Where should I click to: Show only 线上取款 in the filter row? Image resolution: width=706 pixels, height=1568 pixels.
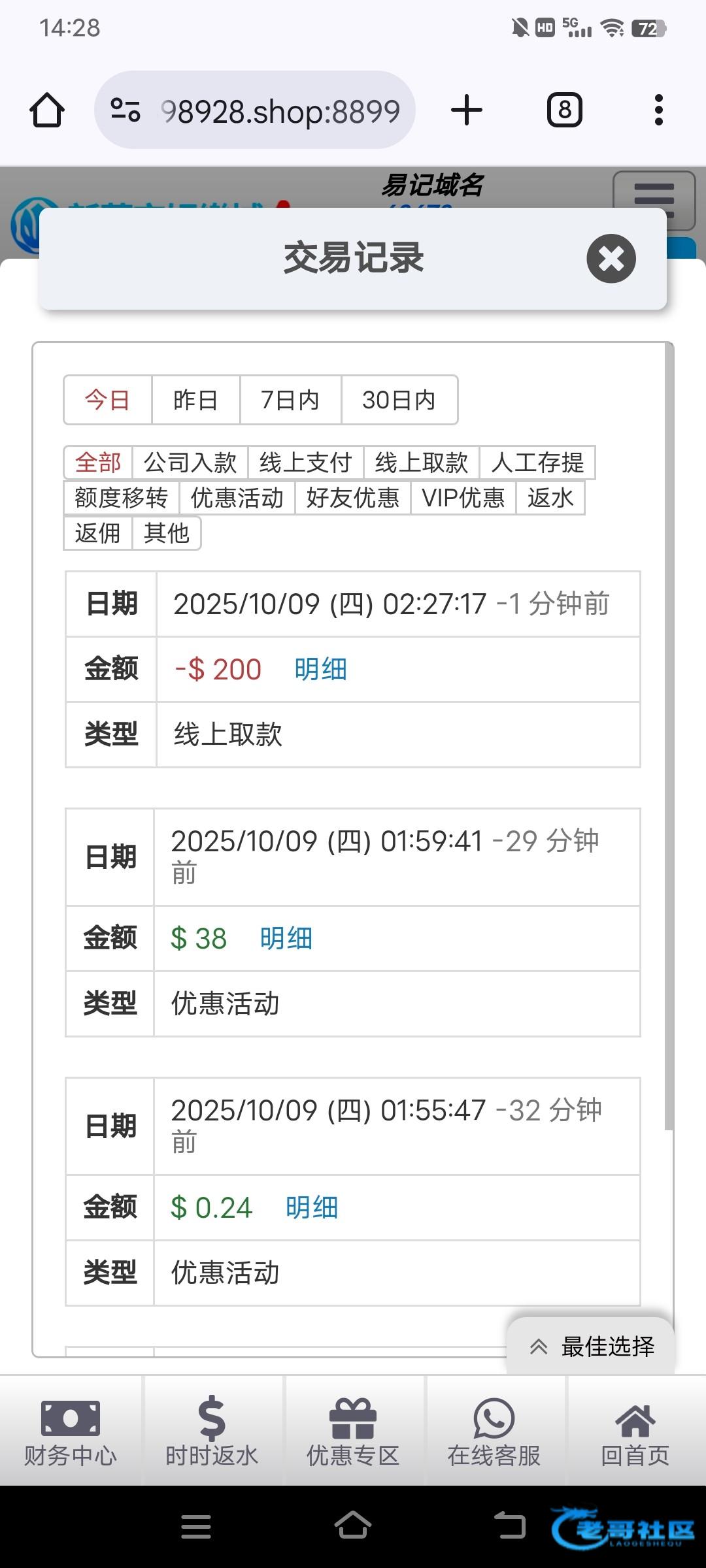click(x=422, y=463)
